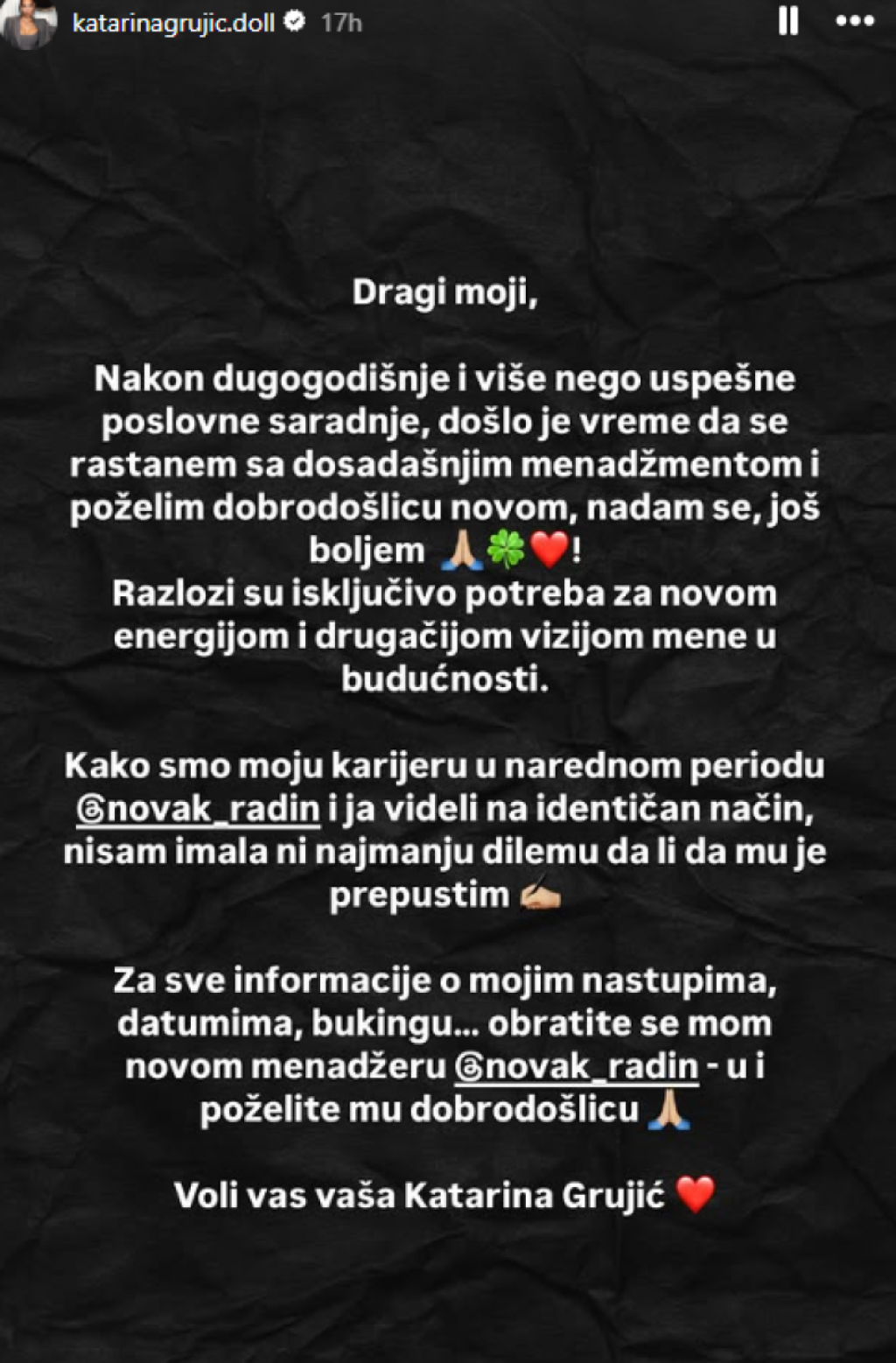Open the three-dot more options menu
Screen dimensions: 896x1363
coord(855,21)
